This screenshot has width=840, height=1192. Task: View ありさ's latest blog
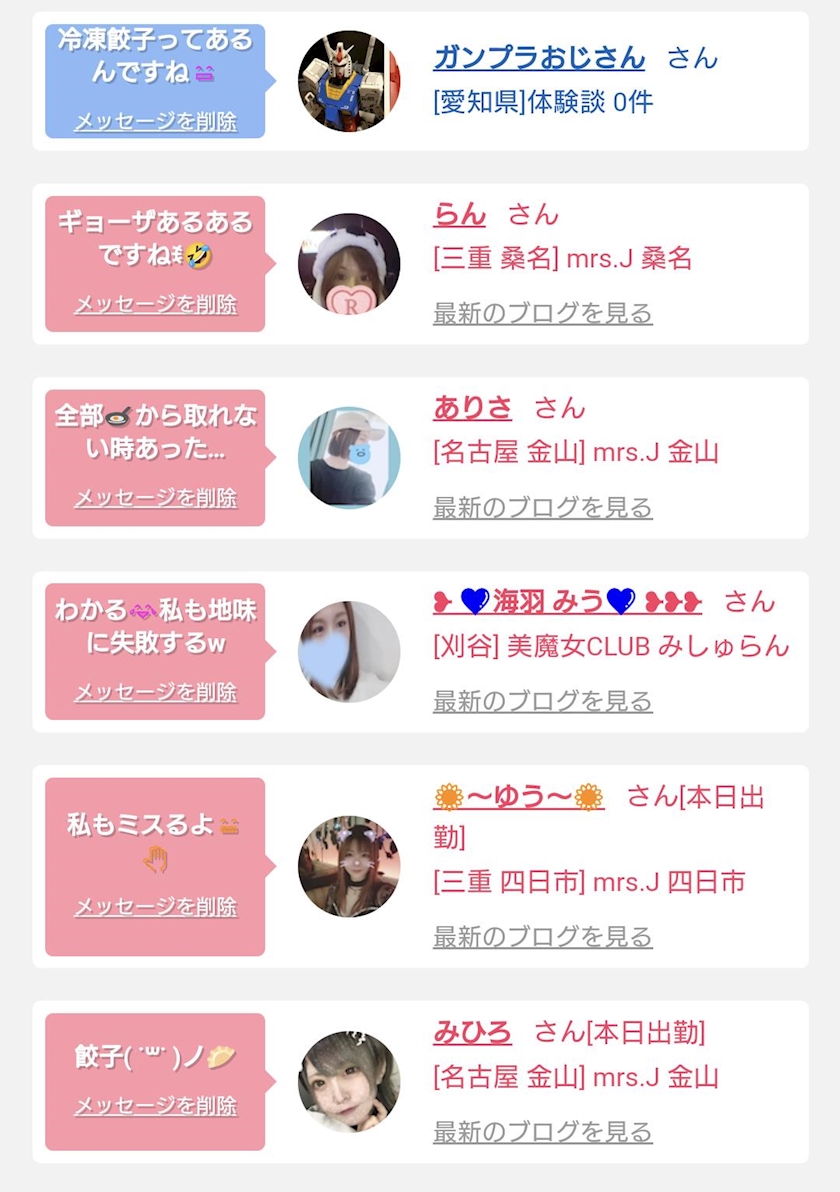coord(542,507)
